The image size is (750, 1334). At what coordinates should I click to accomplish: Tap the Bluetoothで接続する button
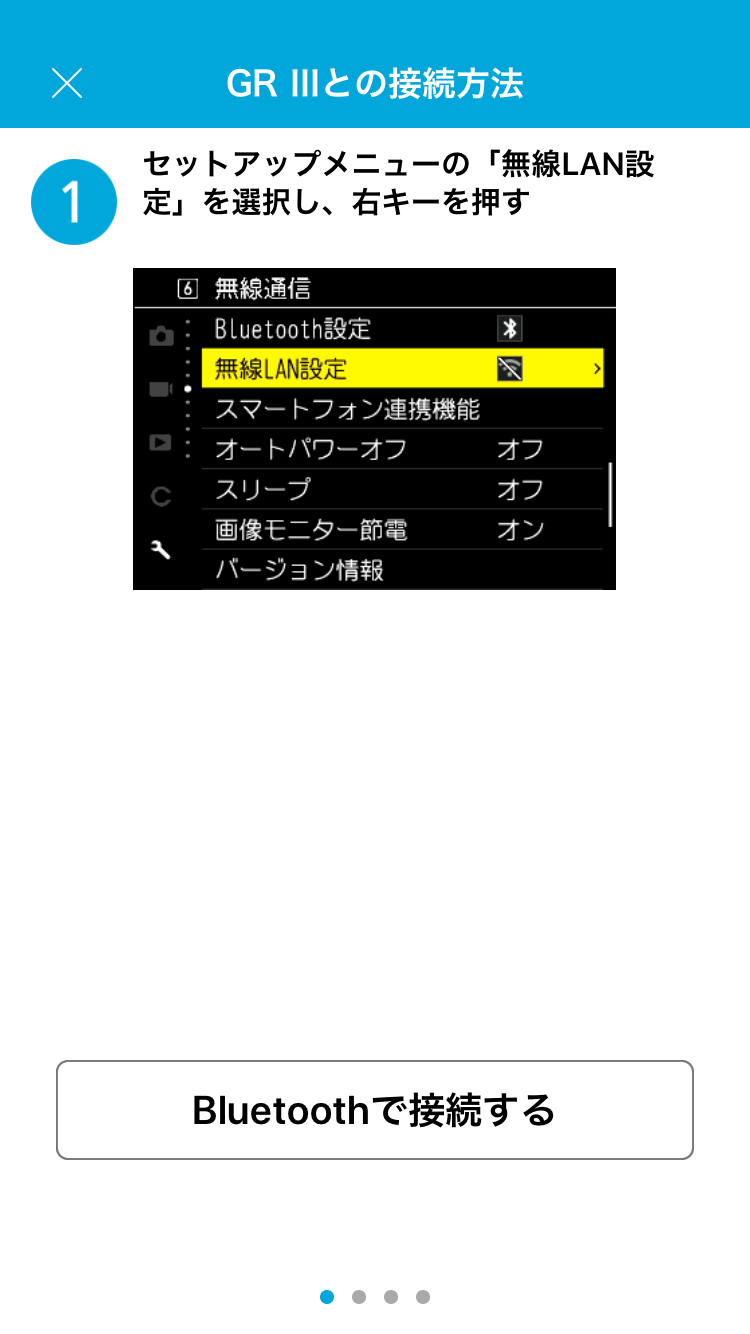pyautogui.click(x=374, y=1110)
